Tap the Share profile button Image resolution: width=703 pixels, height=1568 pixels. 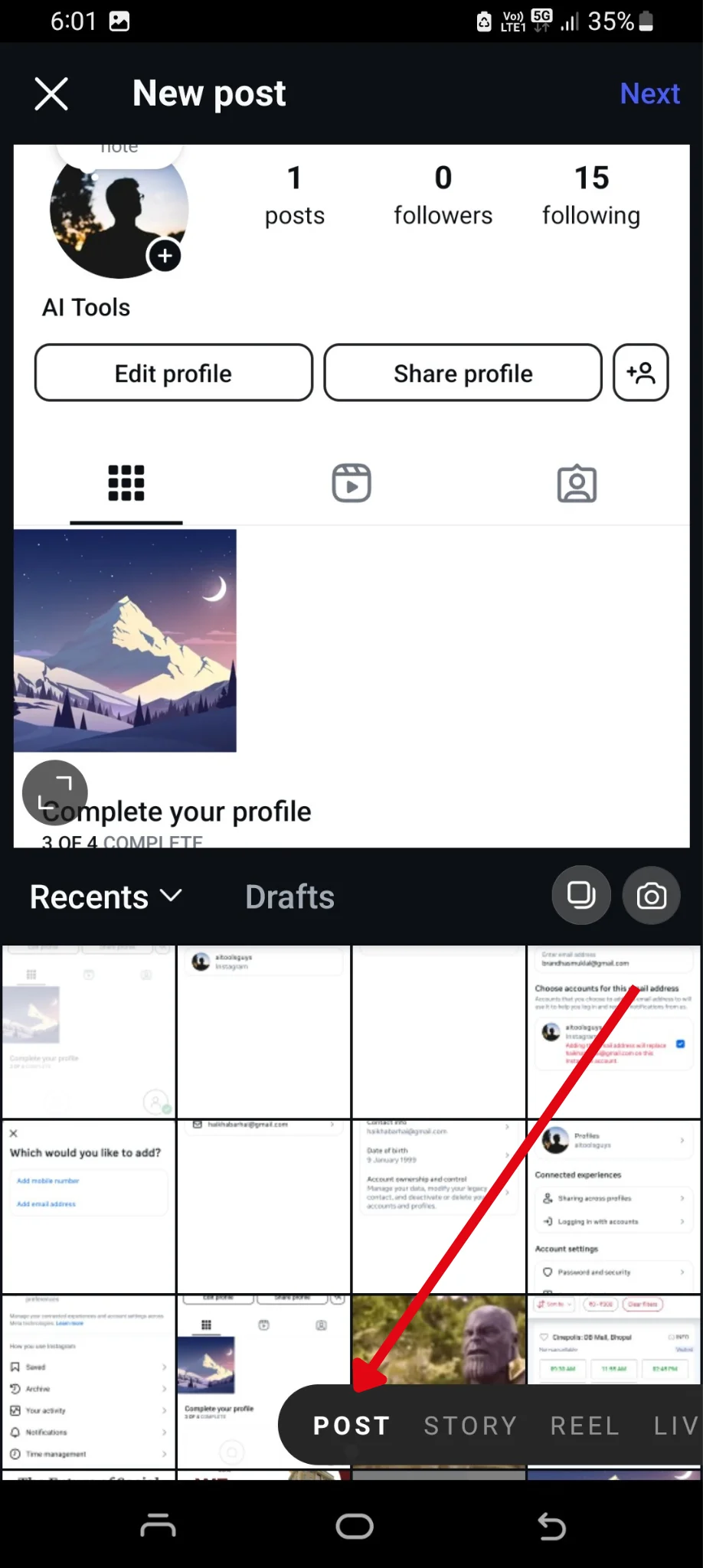click(x=463, y=373)
